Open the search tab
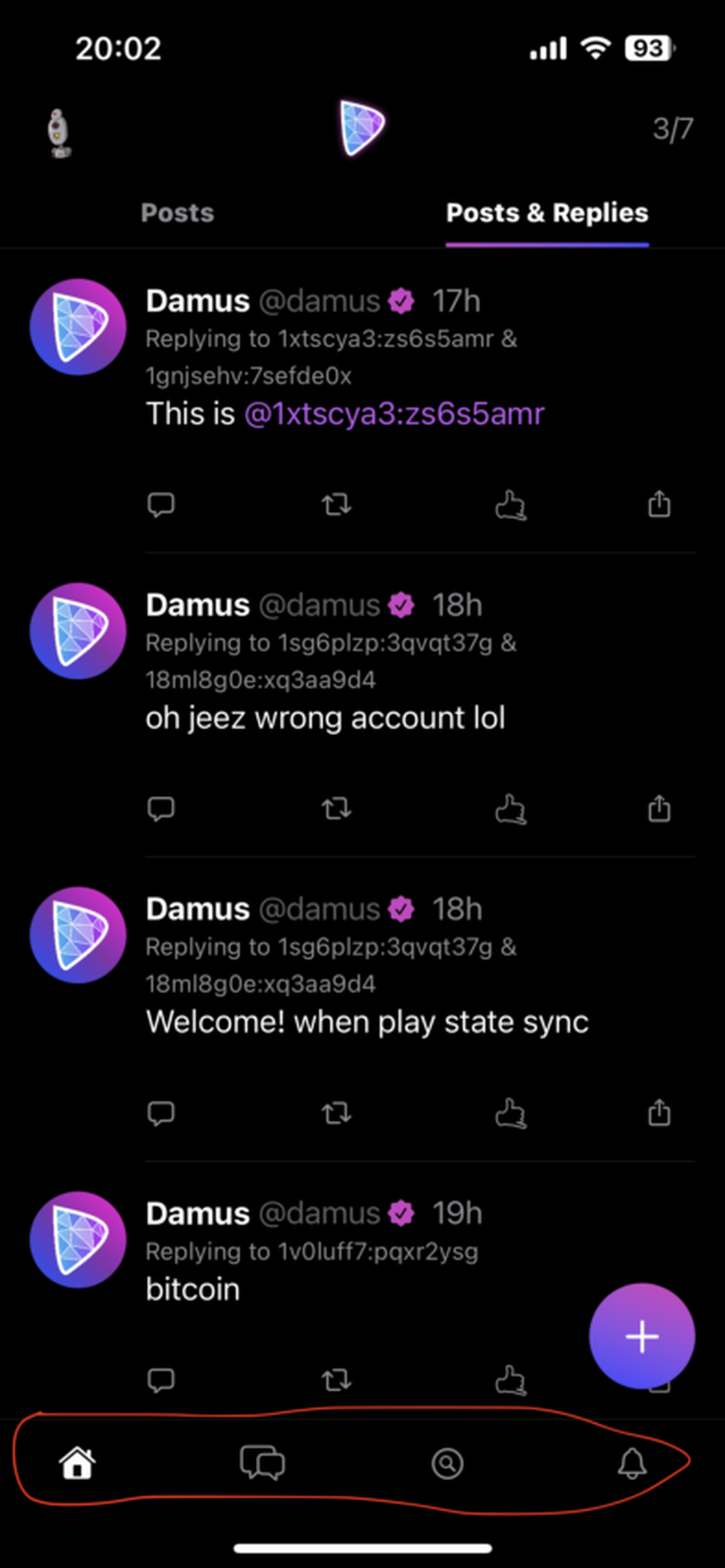 (x=447, y=1464)
